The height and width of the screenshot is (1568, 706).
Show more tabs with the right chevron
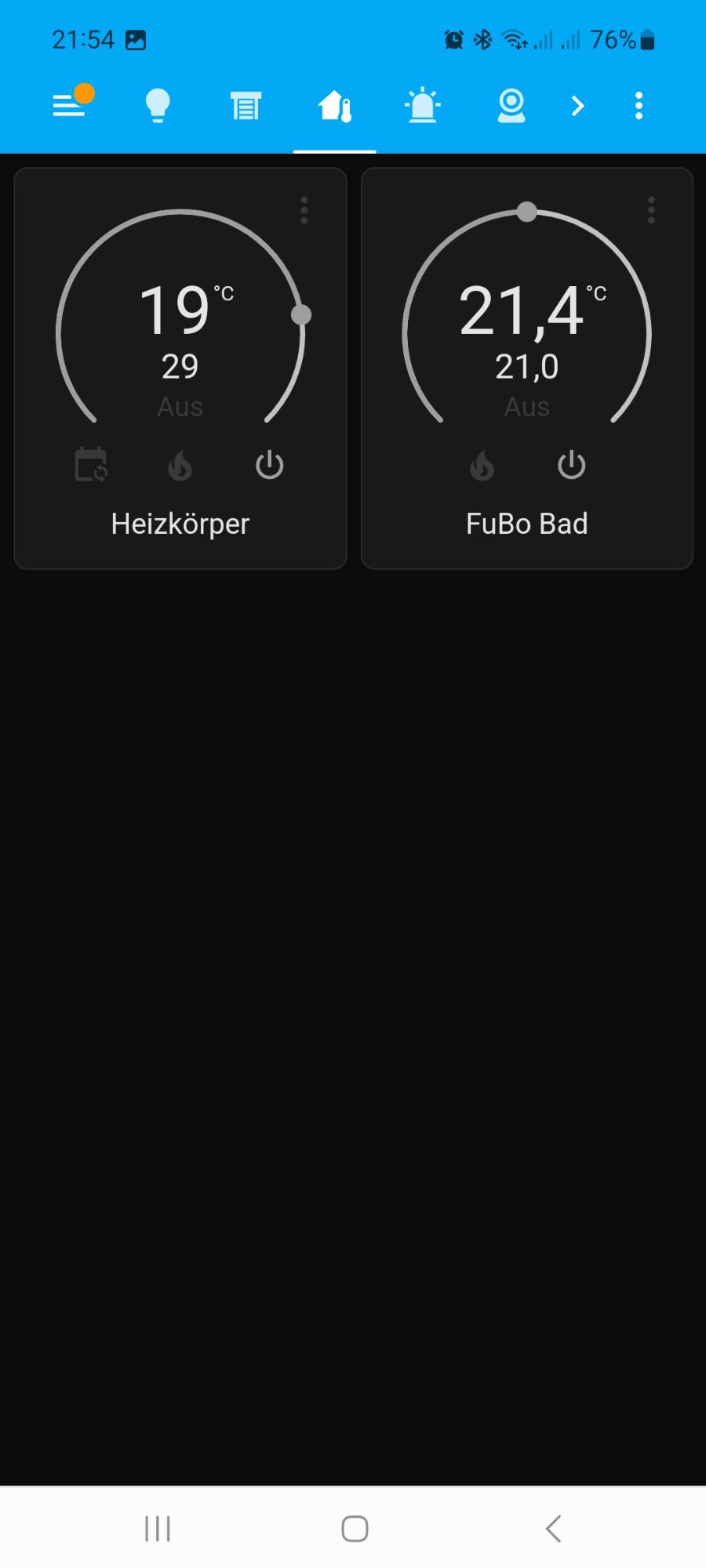pyautogui.click(x=578, y=106)
